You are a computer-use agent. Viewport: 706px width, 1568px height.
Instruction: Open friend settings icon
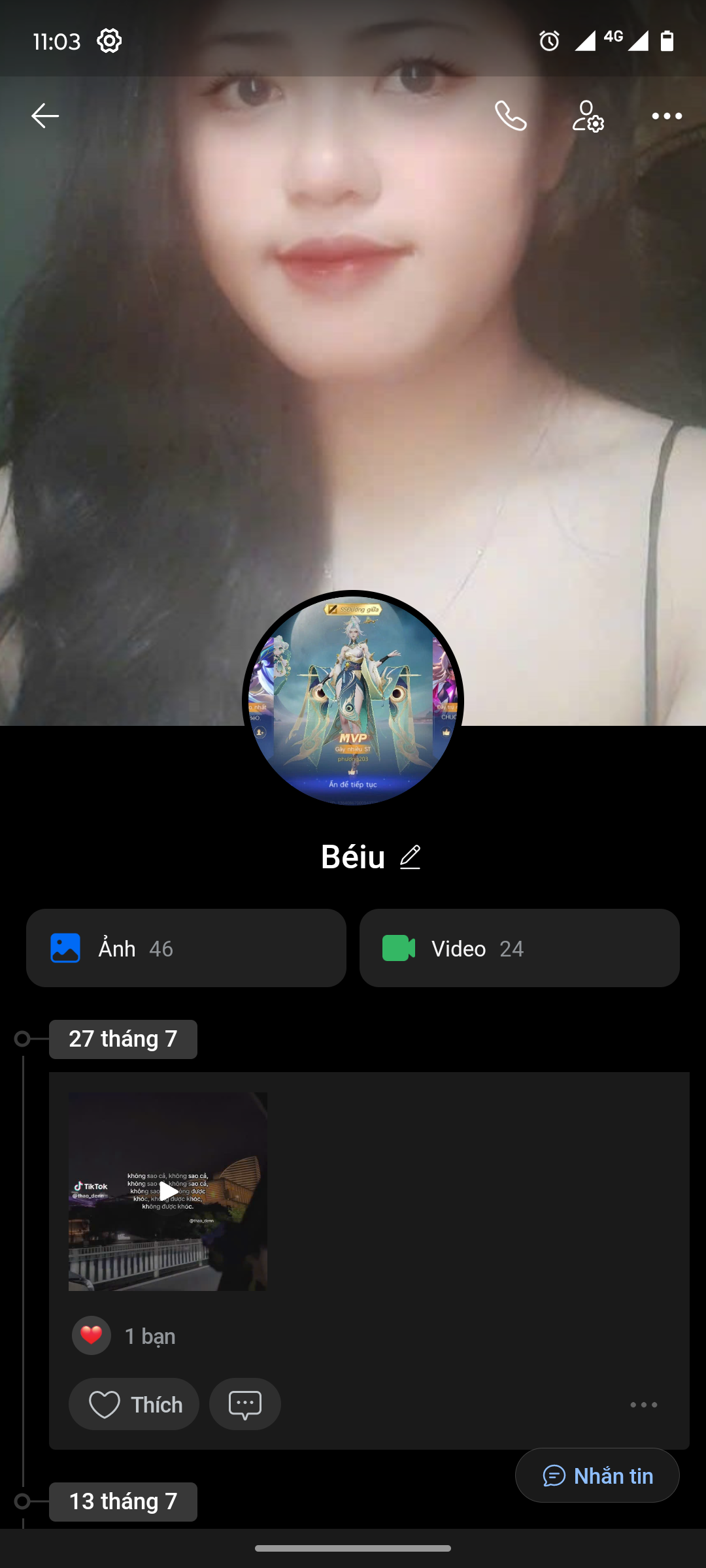588,116
